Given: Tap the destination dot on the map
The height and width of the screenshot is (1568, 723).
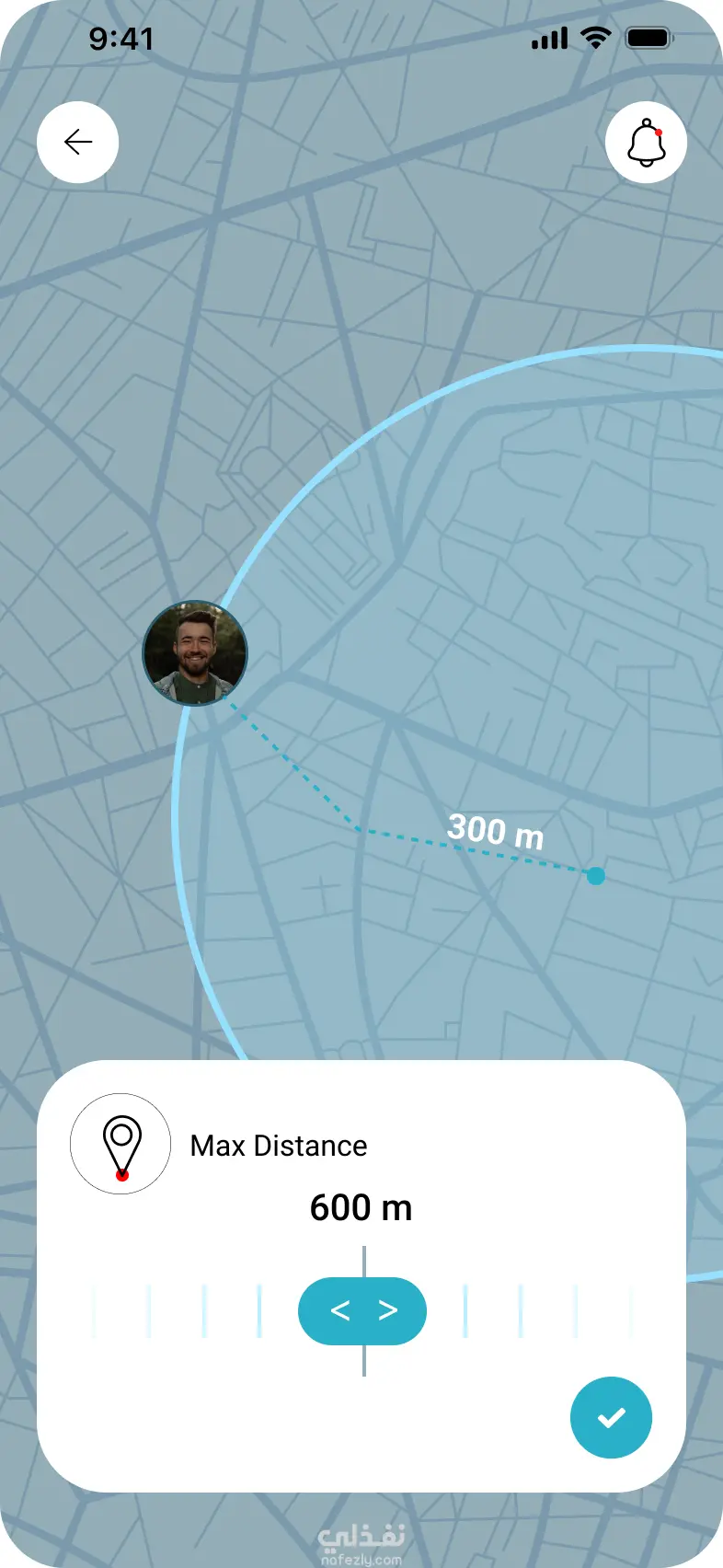Looking at the screenshot, I should 596,875.
